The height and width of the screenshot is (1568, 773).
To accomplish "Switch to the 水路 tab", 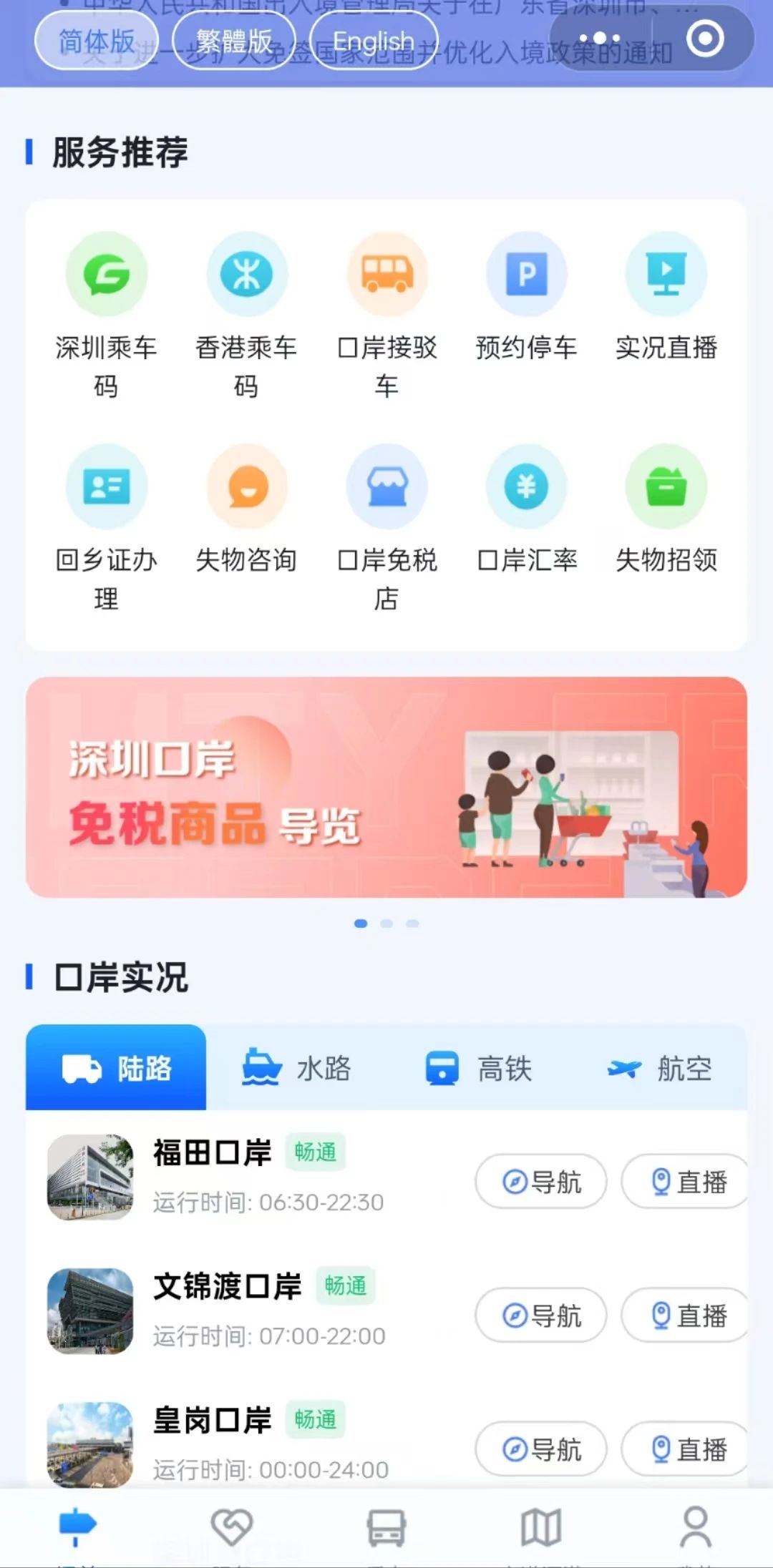I will pos(296,1068).
